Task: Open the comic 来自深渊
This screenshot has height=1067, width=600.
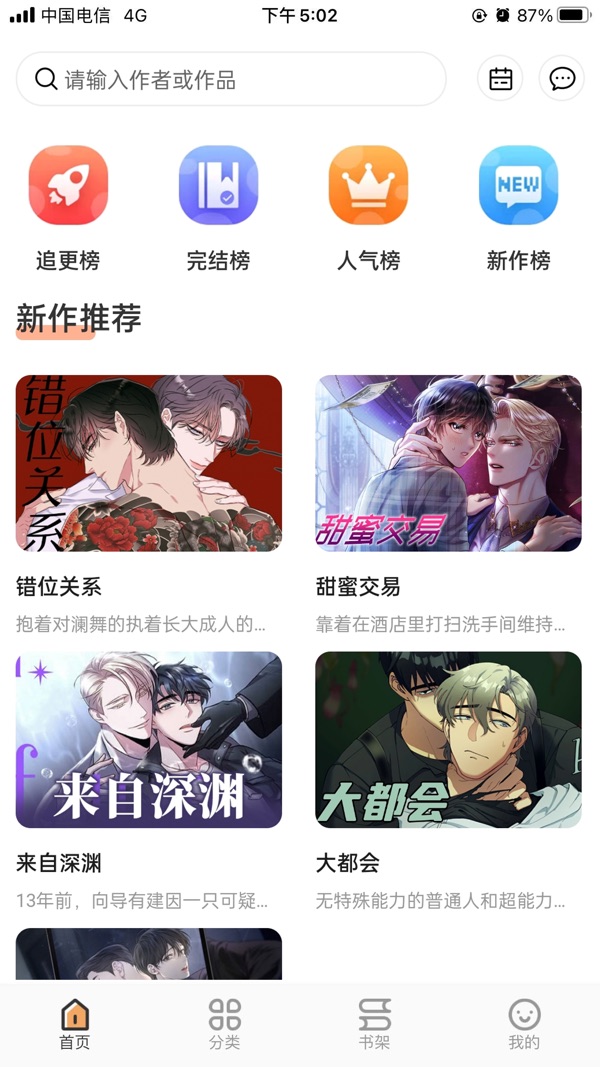Action: (149, 740)
